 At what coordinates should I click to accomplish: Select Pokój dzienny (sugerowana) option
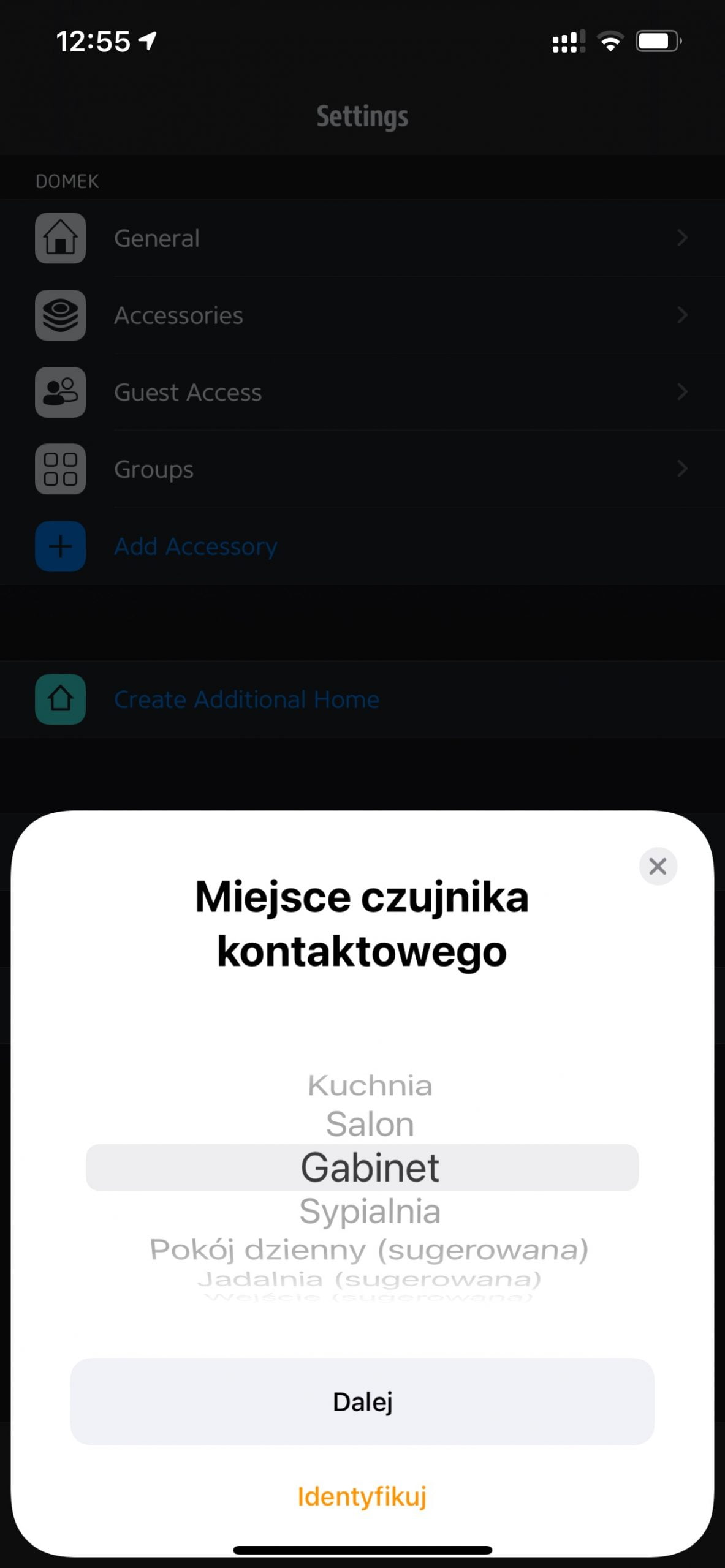click(x=369, y=1249)
